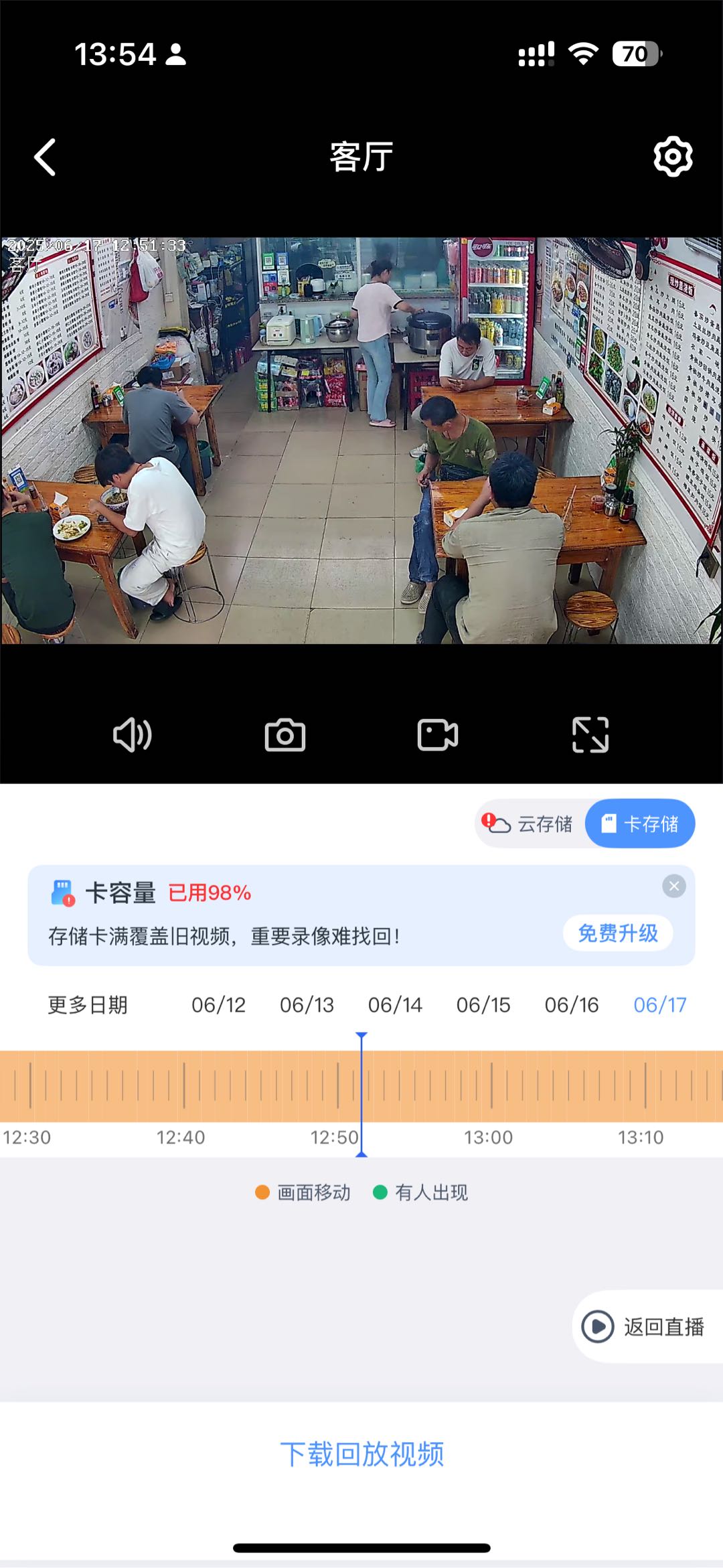This screenshot has width=723, height=1568.
Task: Select the 06/13 date
Action: coord(307,1005)
